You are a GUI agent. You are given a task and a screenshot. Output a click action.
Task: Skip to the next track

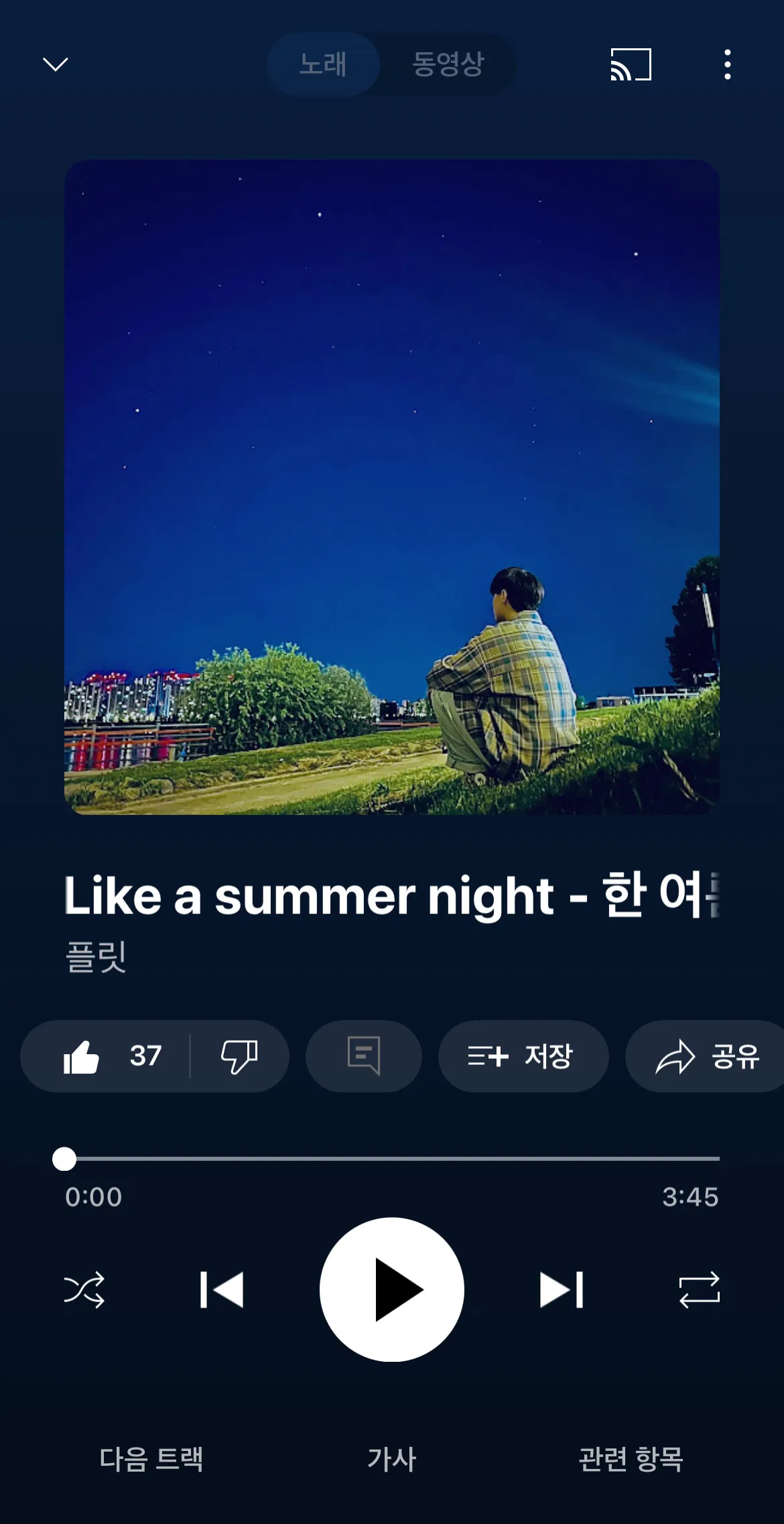(x=562, y=1287)
